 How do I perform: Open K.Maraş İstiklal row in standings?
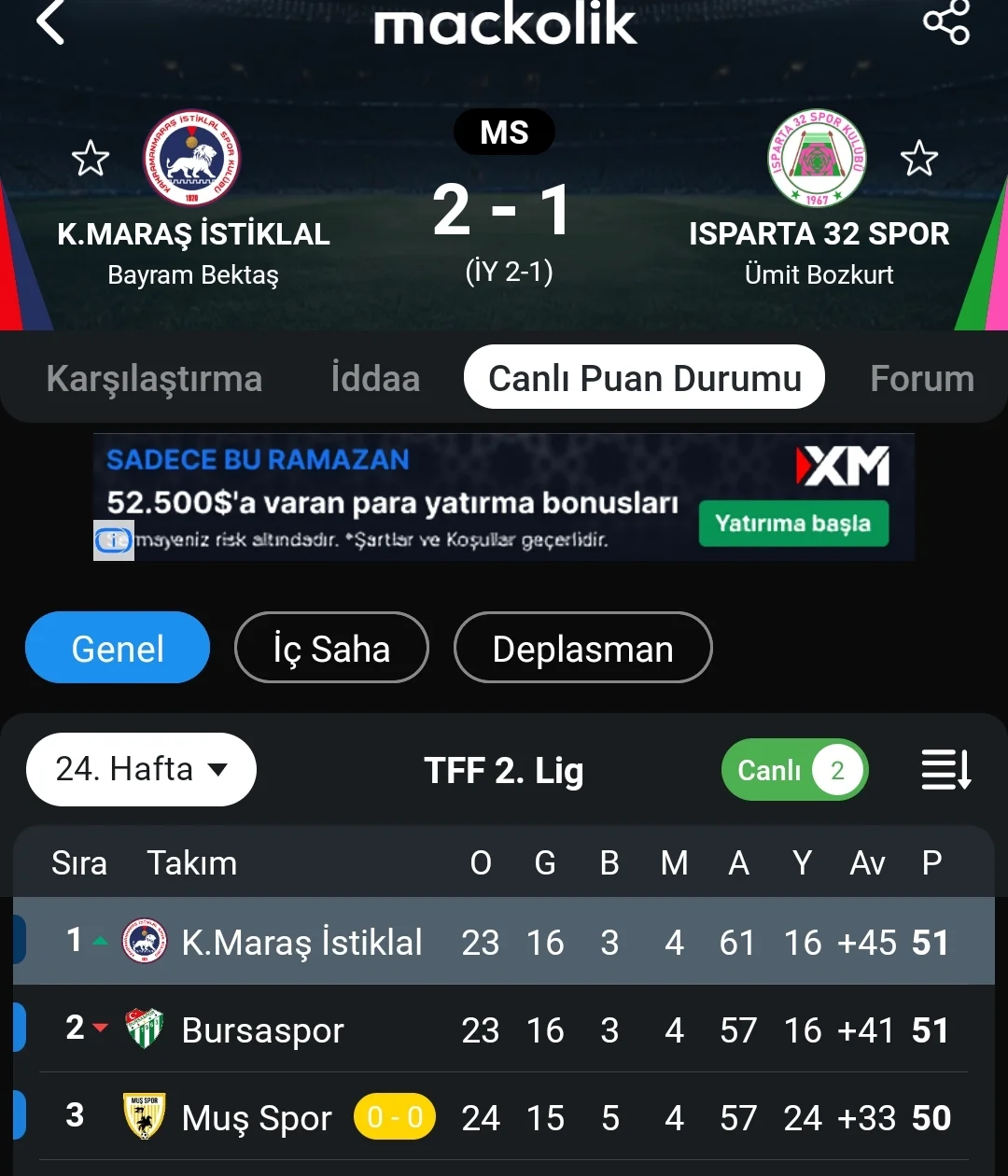point(301,942)
